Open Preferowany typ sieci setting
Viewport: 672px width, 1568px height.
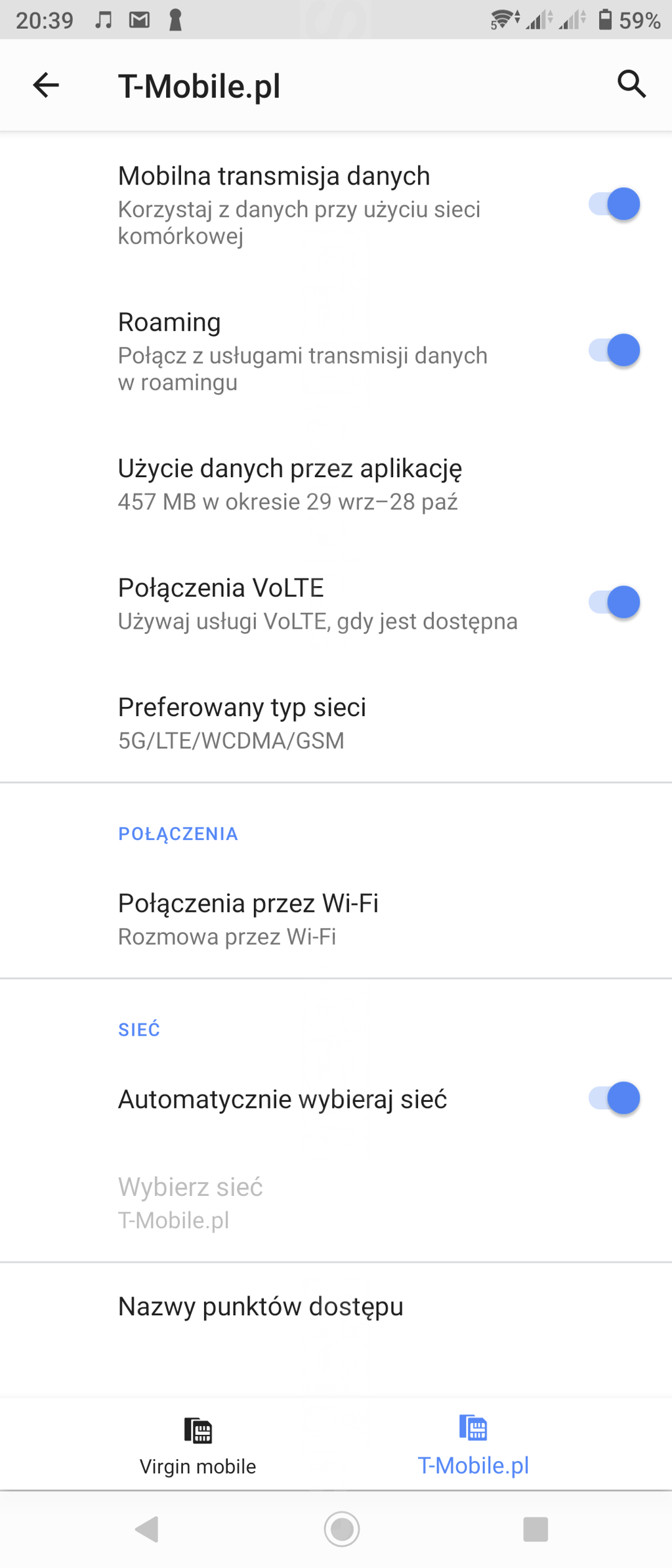tap(241, 723)
